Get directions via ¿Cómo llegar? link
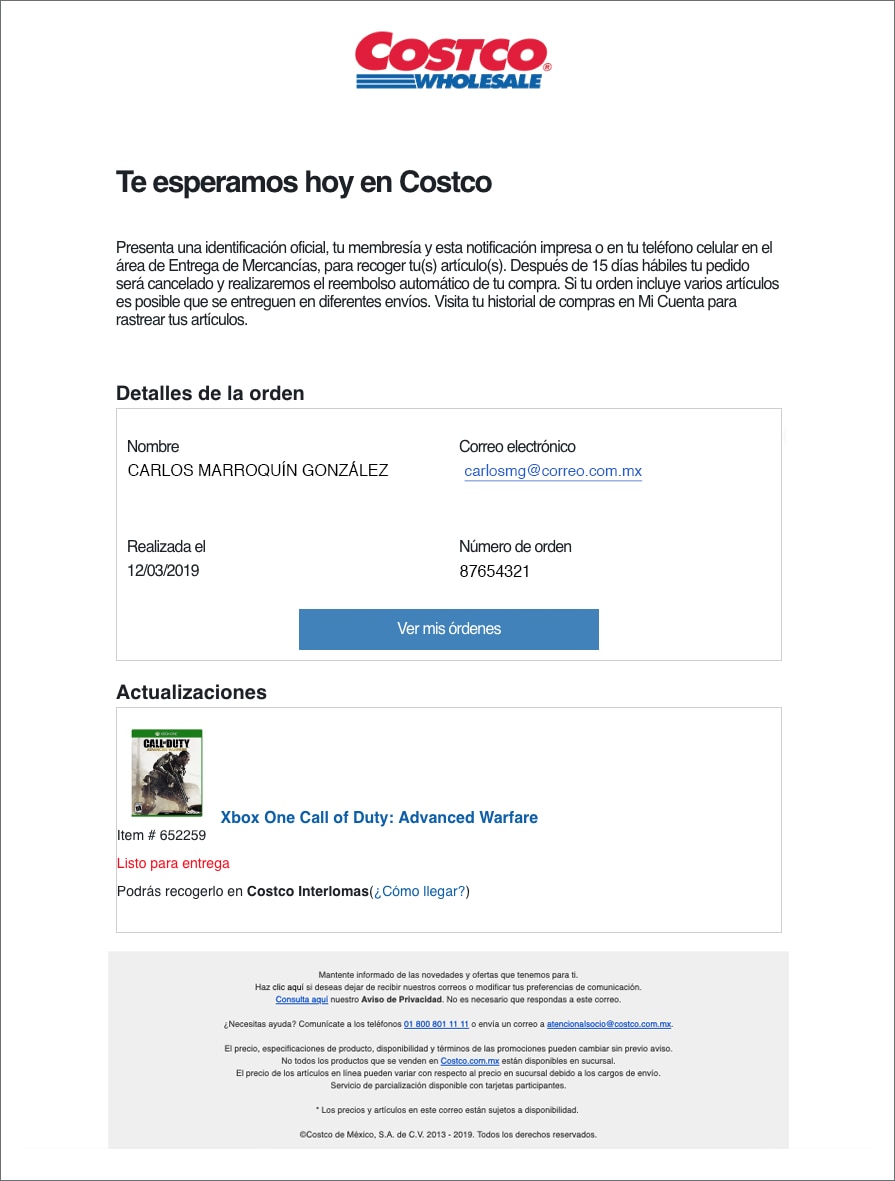Image resolution: width=895 pixels, height=1181 pixels. point(420,891)
